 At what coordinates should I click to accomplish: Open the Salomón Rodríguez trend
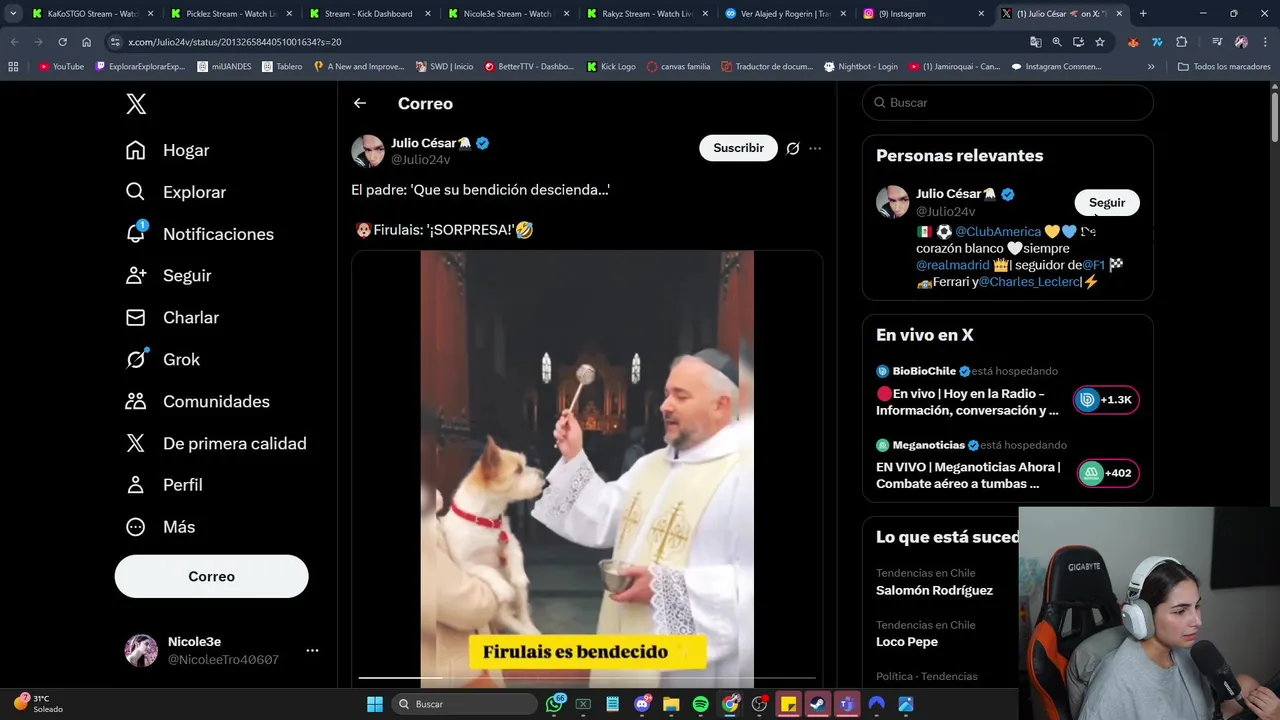click(x=934, y=590)
